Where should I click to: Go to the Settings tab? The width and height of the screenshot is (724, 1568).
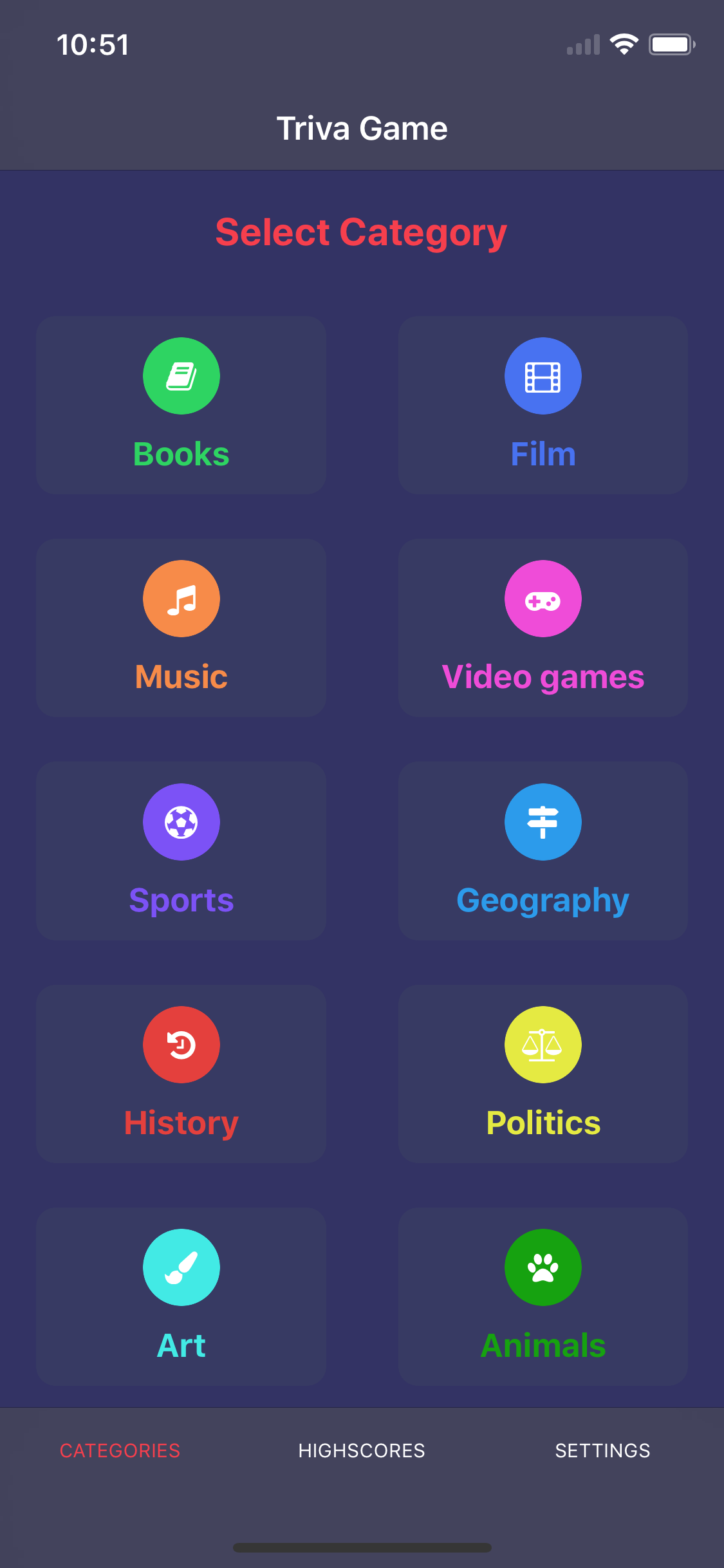[x=603, y=1450]
